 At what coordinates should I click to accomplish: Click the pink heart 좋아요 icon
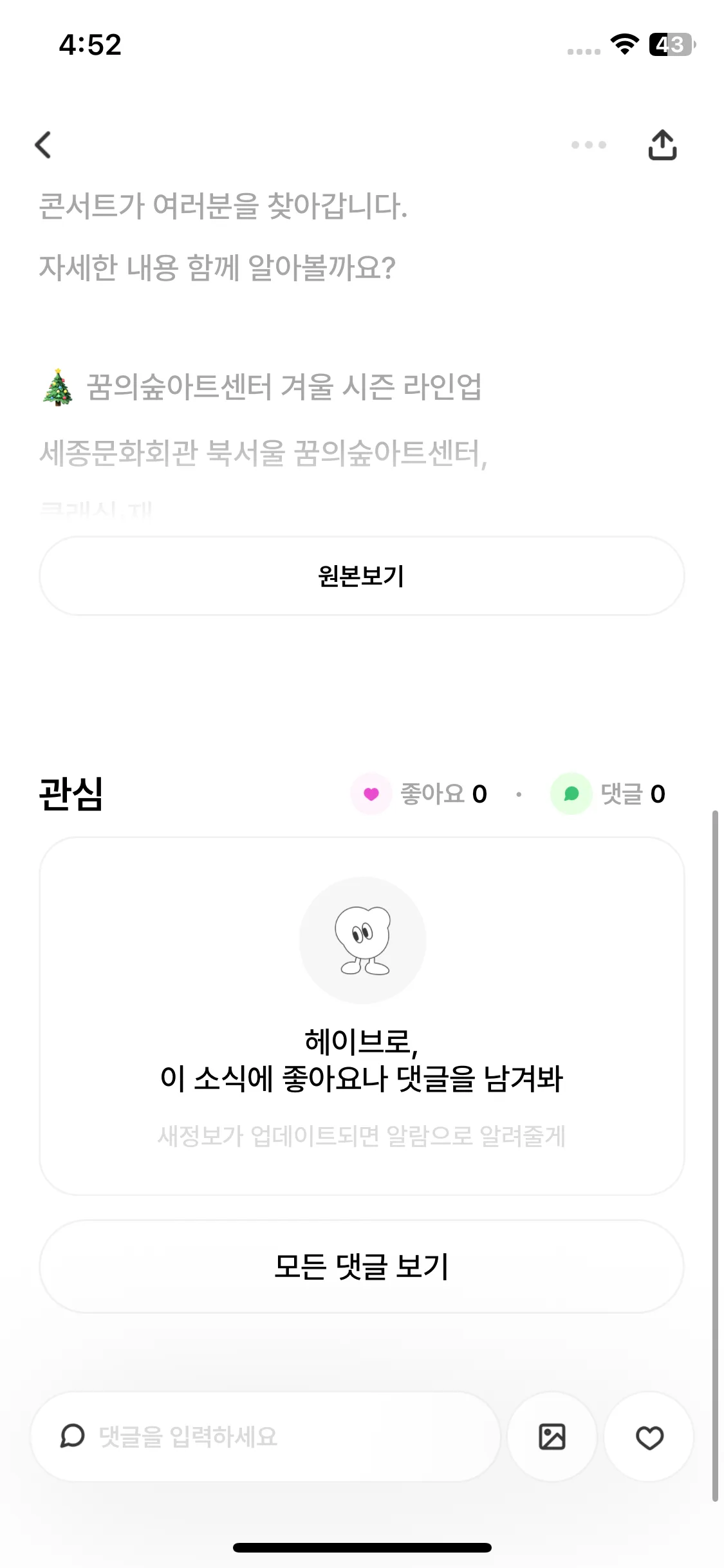(x=371, y=794)
